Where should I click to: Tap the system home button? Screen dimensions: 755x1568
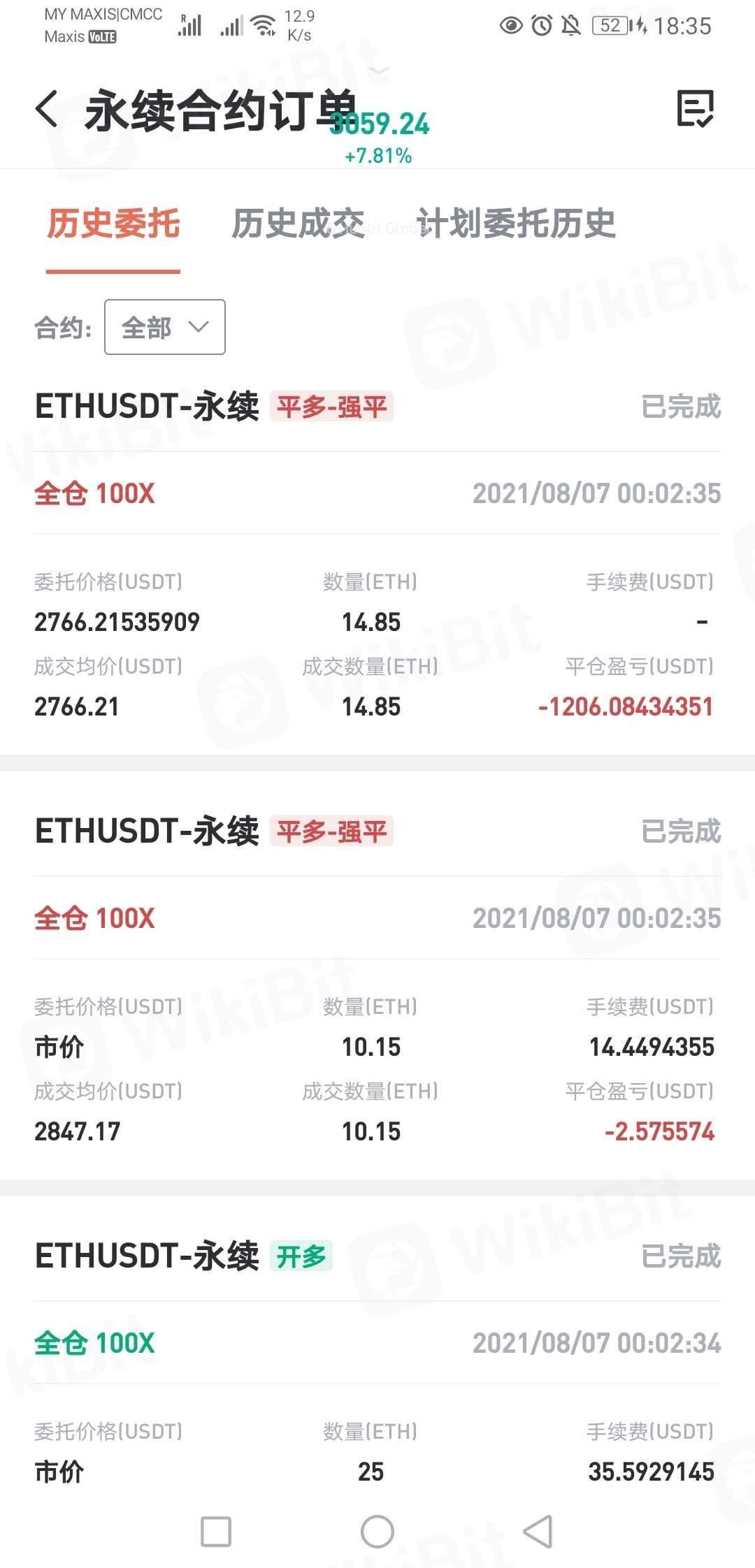(x=377, y=1532)
